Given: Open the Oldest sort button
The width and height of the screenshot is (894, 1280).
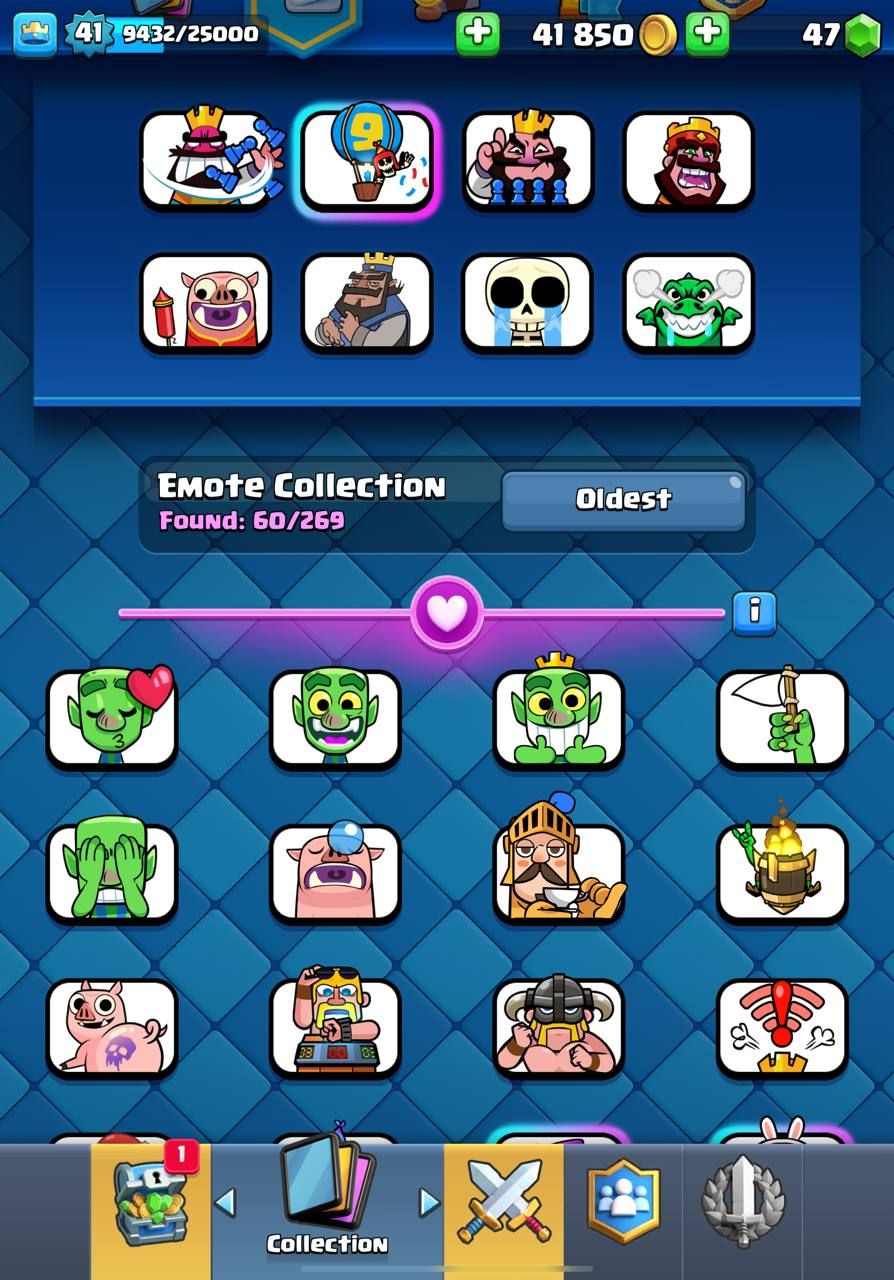Looking at the screenshot, I should click(623, 499).
